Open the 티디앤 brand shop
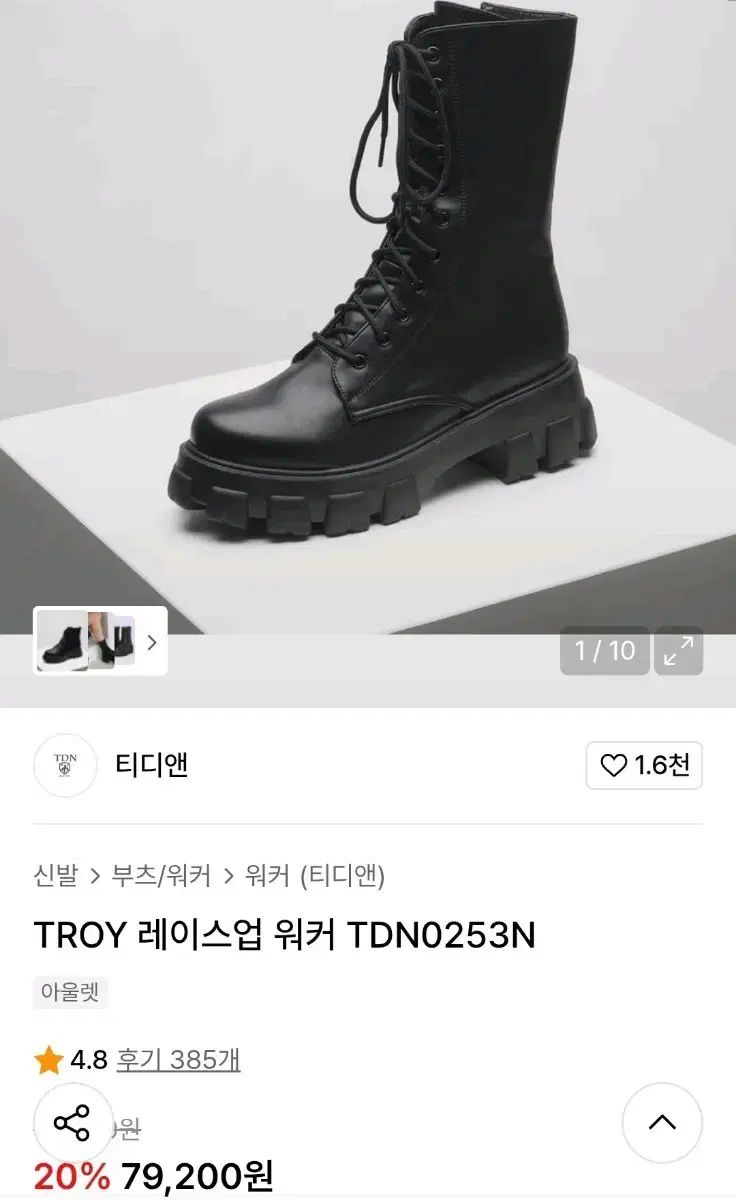Image resolution: width=736 pixels, height=1200 pixels. tap(151, 766)
